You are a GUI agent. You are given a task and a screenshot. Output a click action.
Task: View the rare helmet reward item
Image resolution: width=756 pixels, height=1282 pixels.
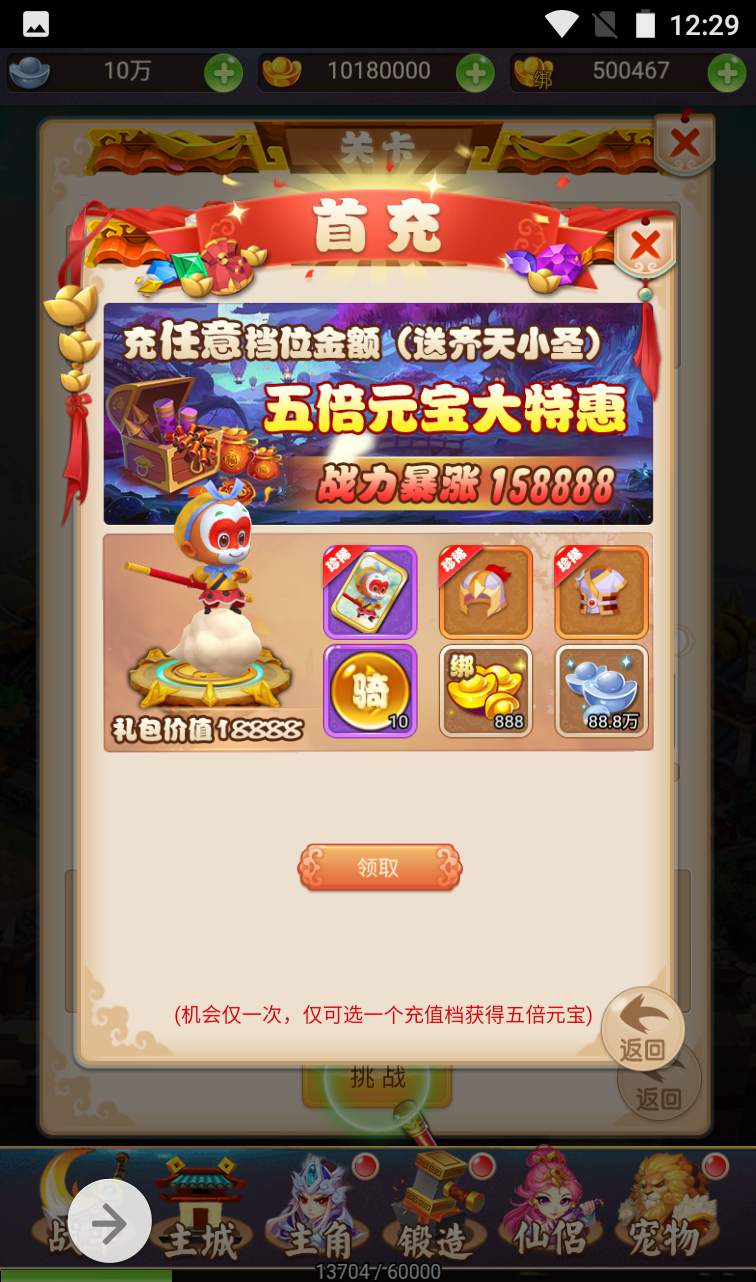pos(485,592)
